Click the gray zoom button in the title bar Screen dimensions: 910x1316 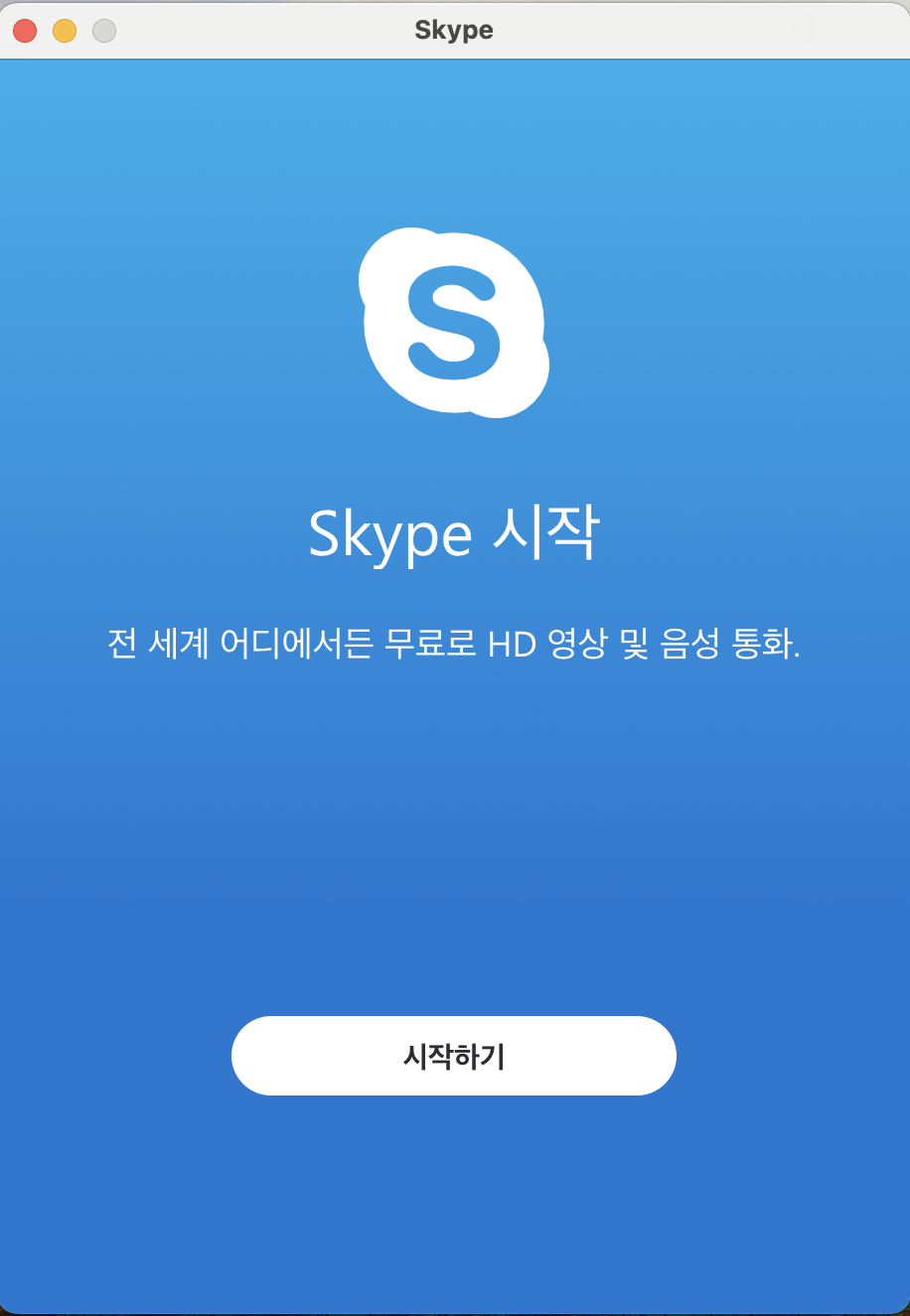click(x=104, y=31)
